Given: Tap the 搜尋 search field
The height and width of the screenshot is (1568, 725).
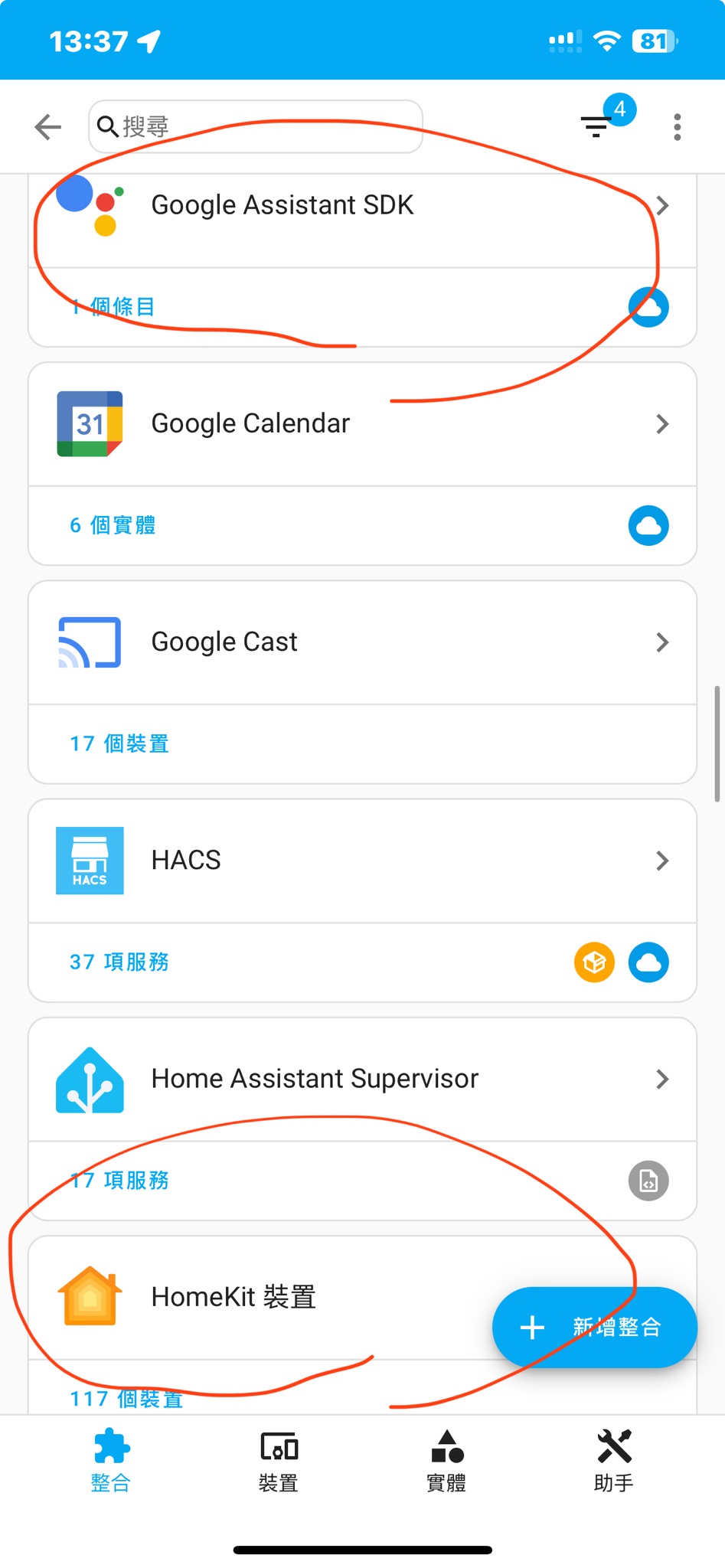Looking at the screenshot, I should (256, 127).
